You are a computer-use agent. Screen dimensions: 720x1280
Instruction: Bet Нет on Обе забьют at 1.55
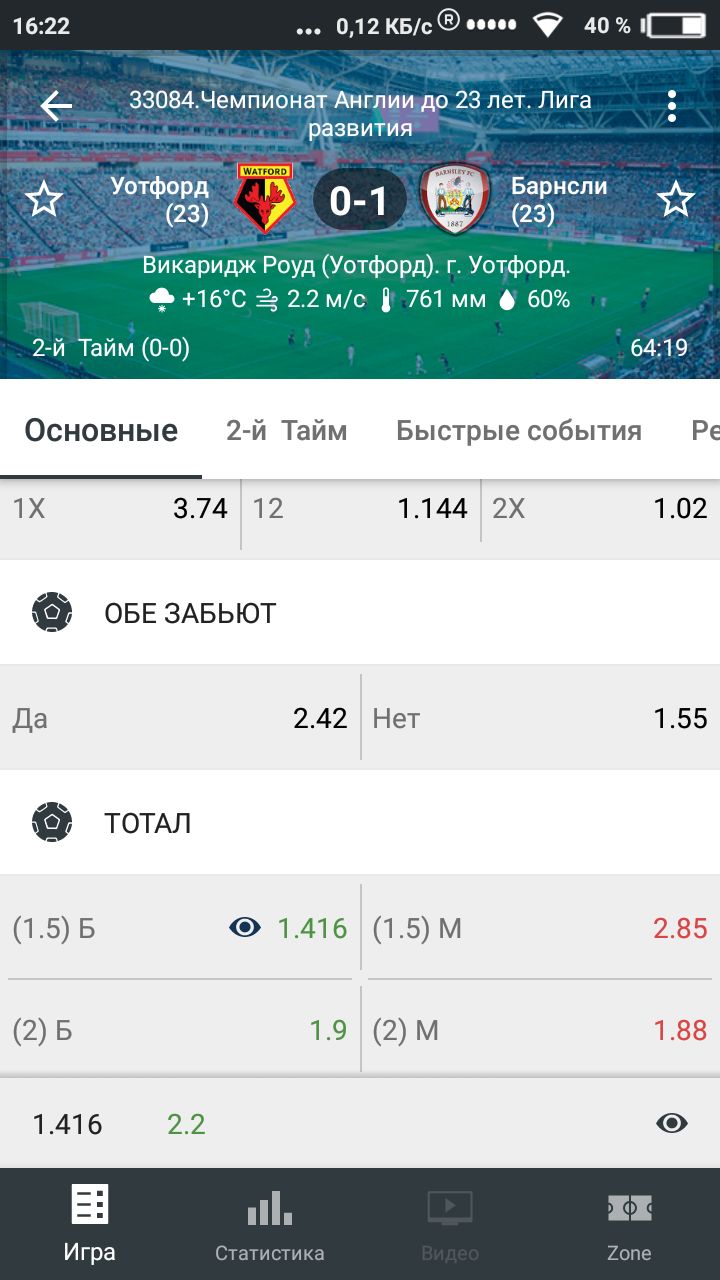point(540,718)
